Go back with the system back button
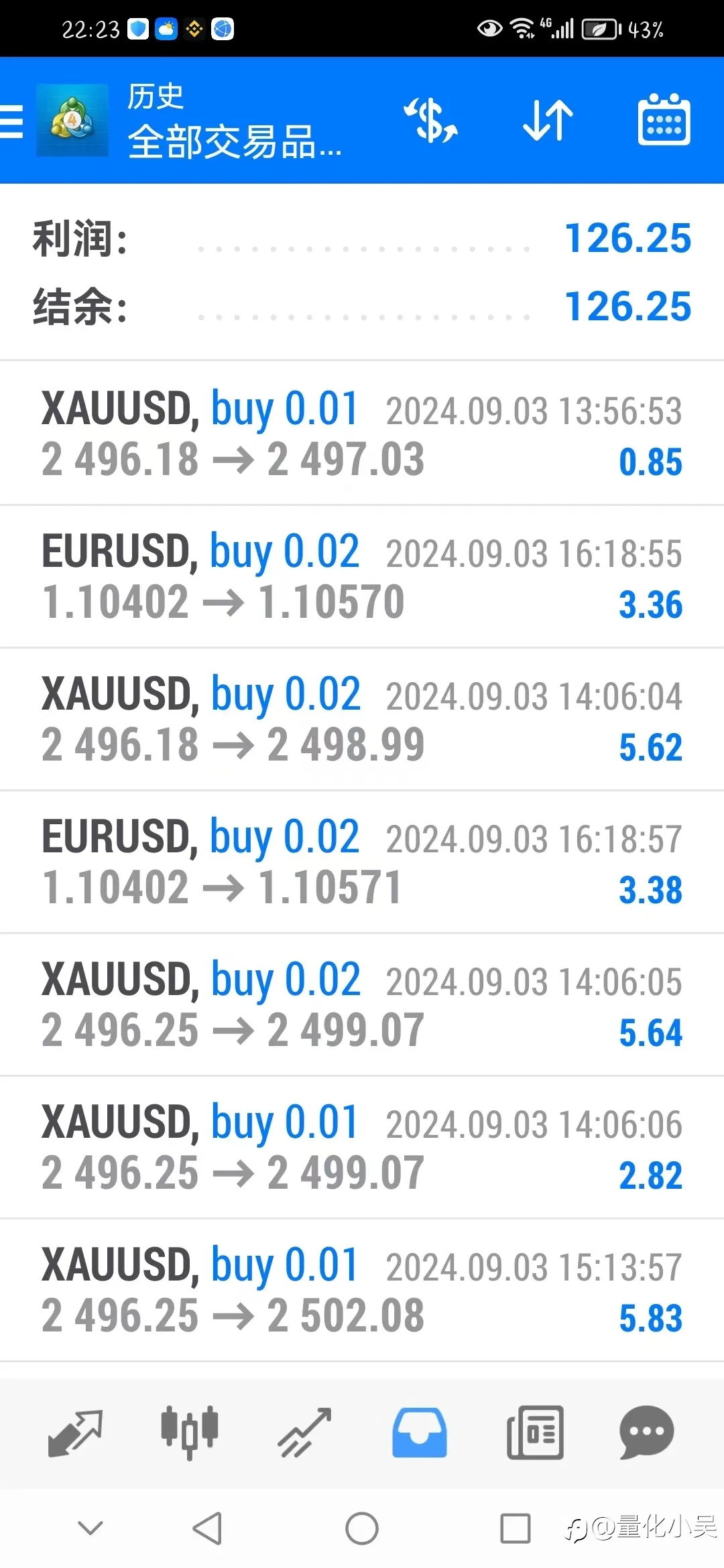724x1568 pixels. coord(207,1528)
